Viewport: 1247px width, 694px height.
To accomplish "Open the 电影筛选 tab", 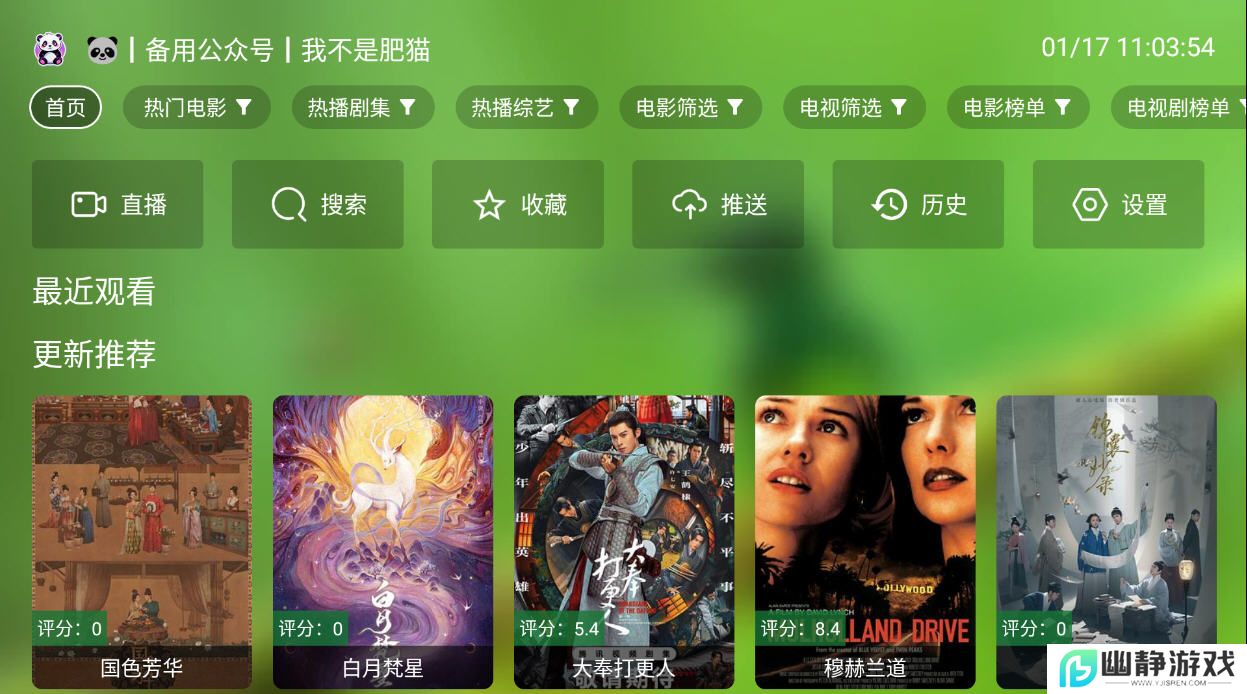I will tap(690, 108).
